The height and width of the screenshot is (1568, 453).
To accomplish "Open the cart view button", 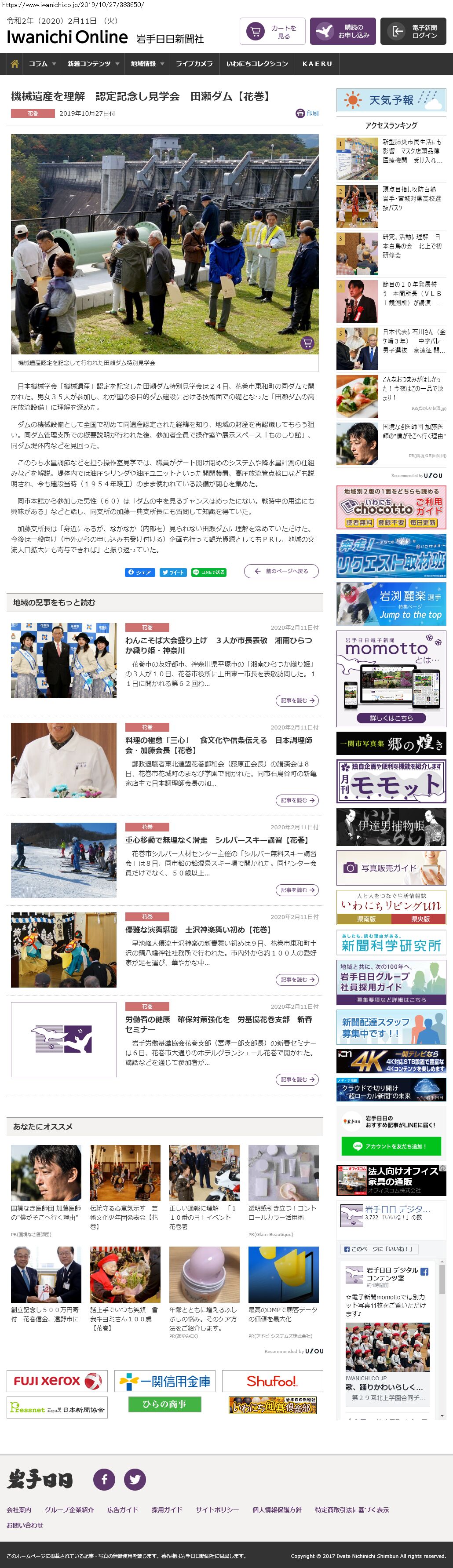I will click(x=272, y=32).
